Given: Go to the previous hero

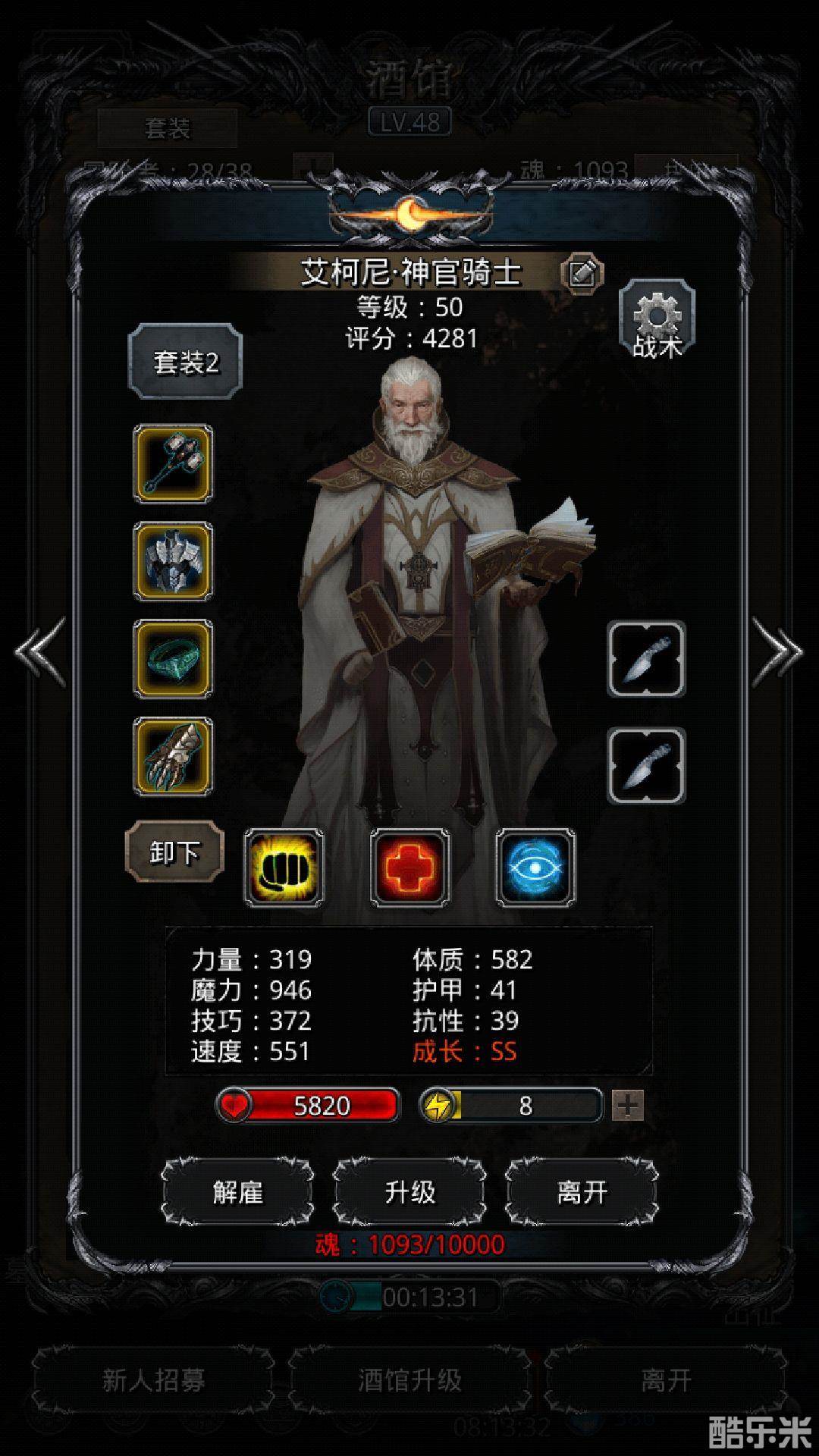Looking at the screenshot, I should (39, 651).
